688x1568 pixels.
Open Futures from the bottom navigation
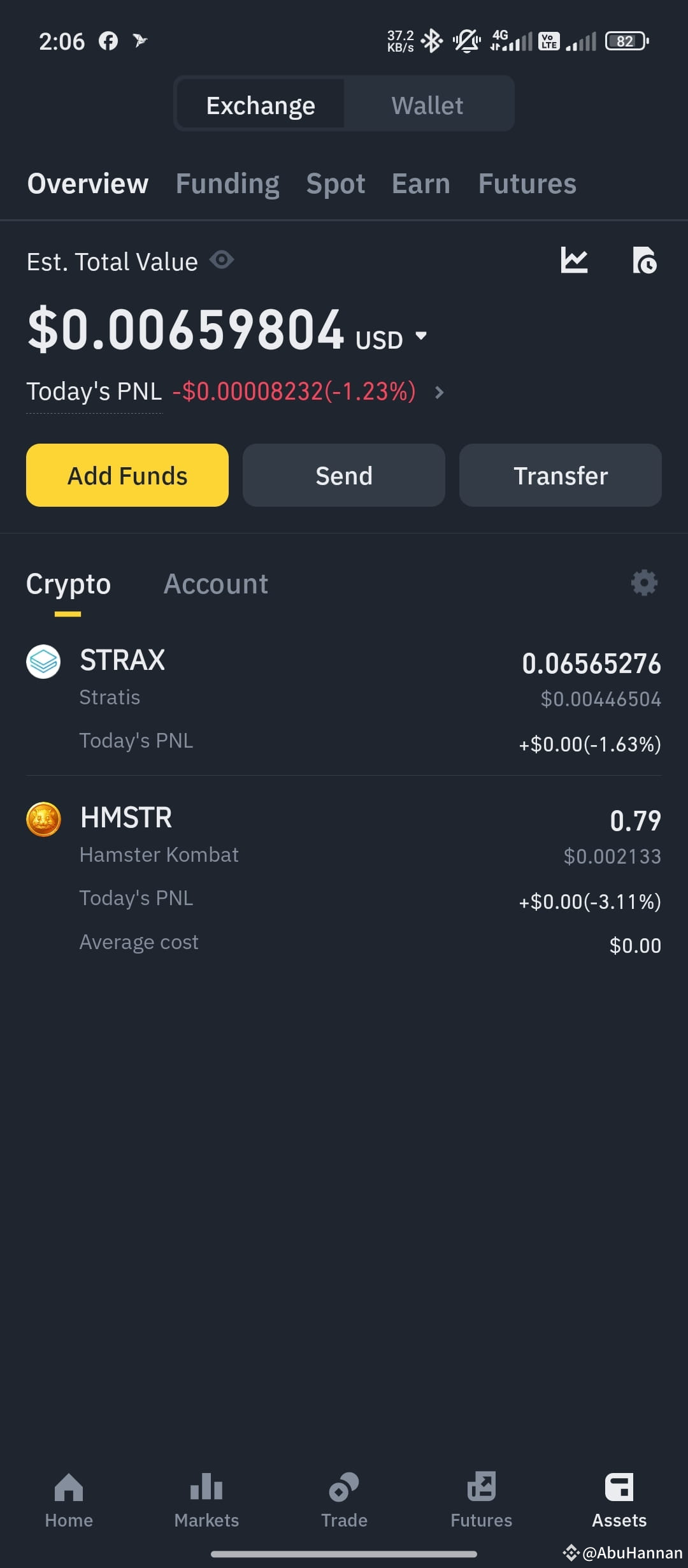(481, 1498)
